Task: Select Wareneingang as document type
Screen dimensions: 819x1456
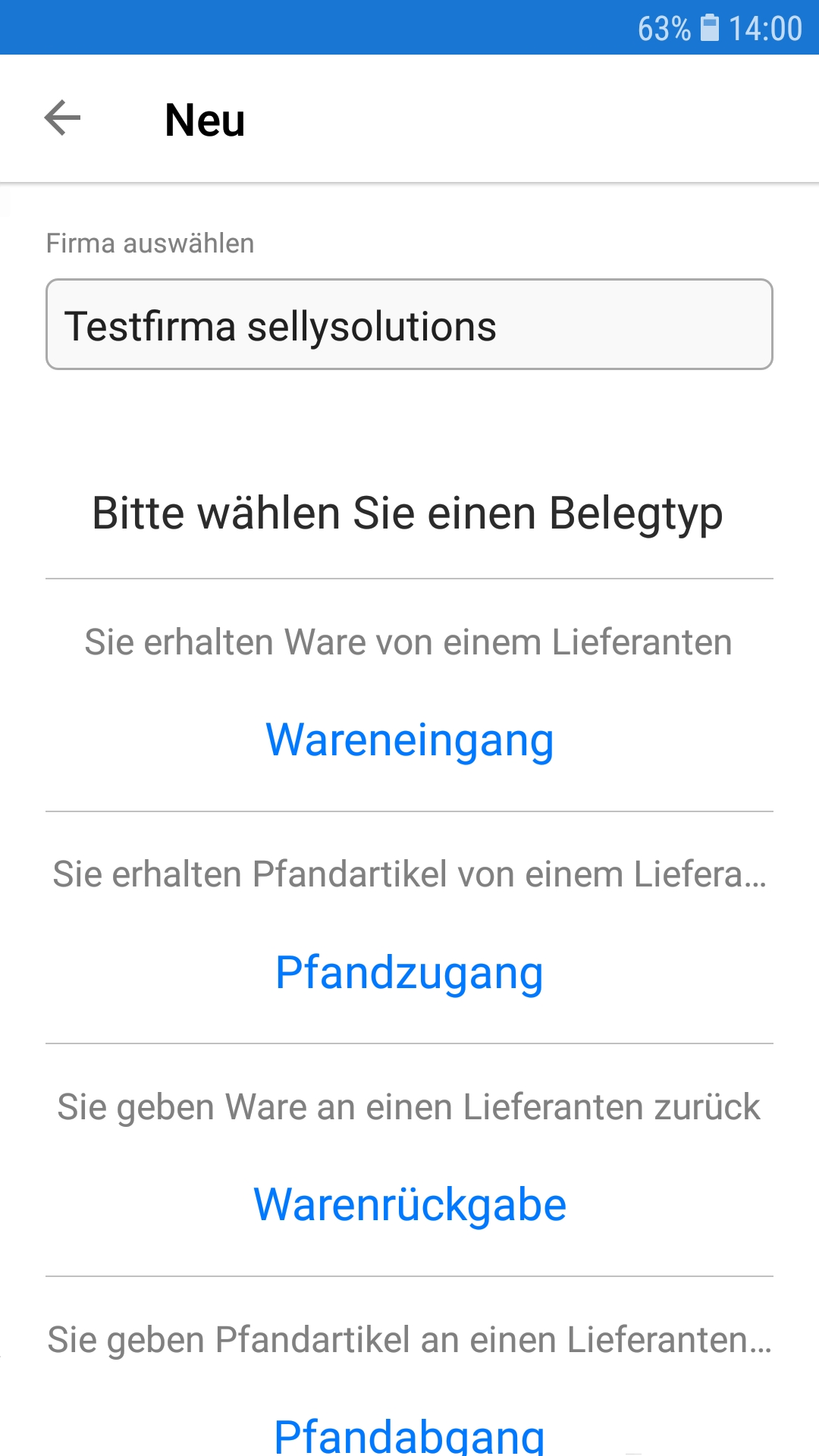Action: point(409,740)
